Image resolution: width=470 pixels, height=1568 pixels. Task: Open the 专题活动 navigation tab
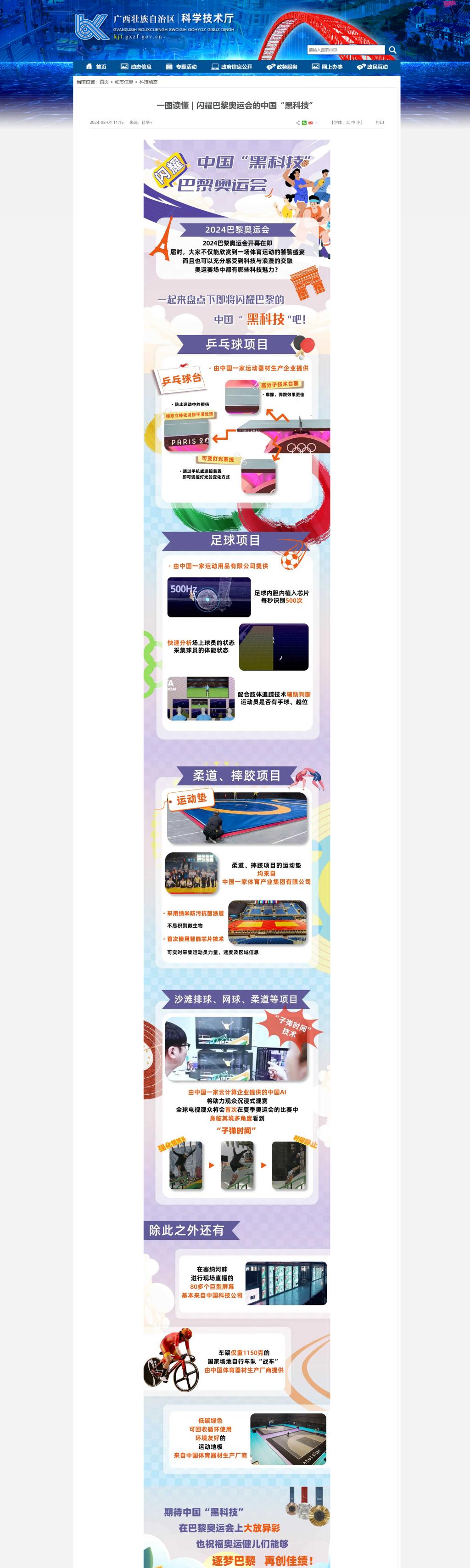(181, 67)
